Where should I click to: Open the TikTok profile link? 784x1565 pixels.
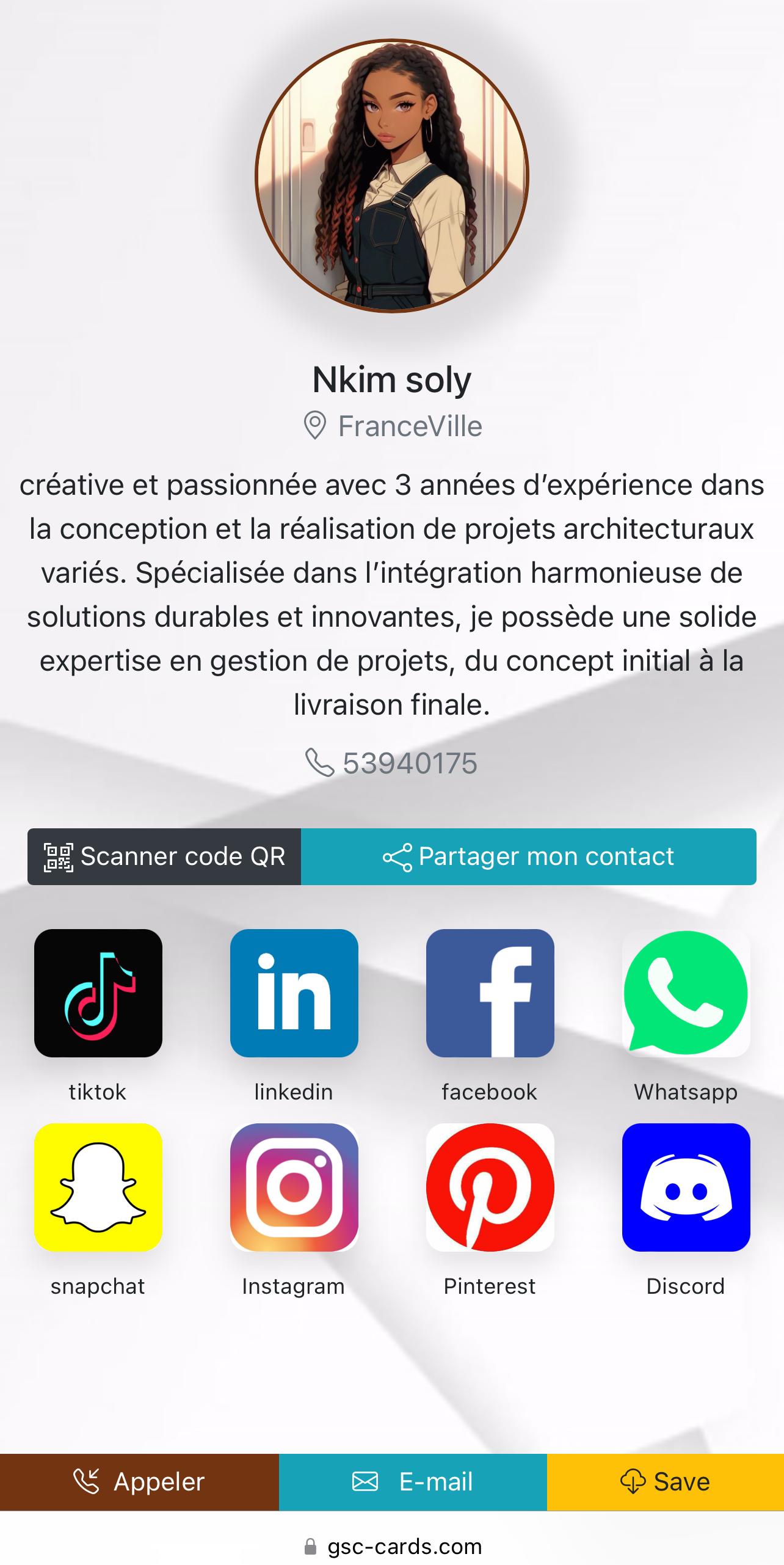(x=98, y=993)
